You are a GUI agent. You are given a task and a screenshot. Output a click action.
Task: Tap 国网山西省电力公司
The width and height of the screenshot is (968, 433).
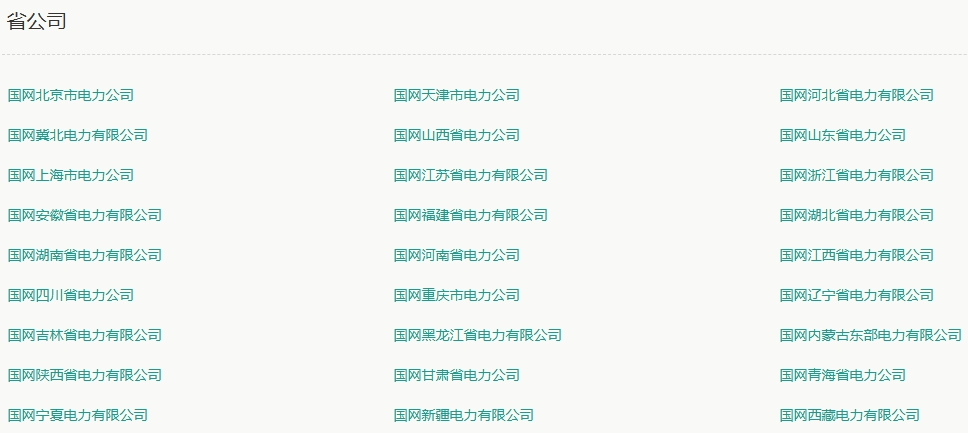(x=456, y=135)
